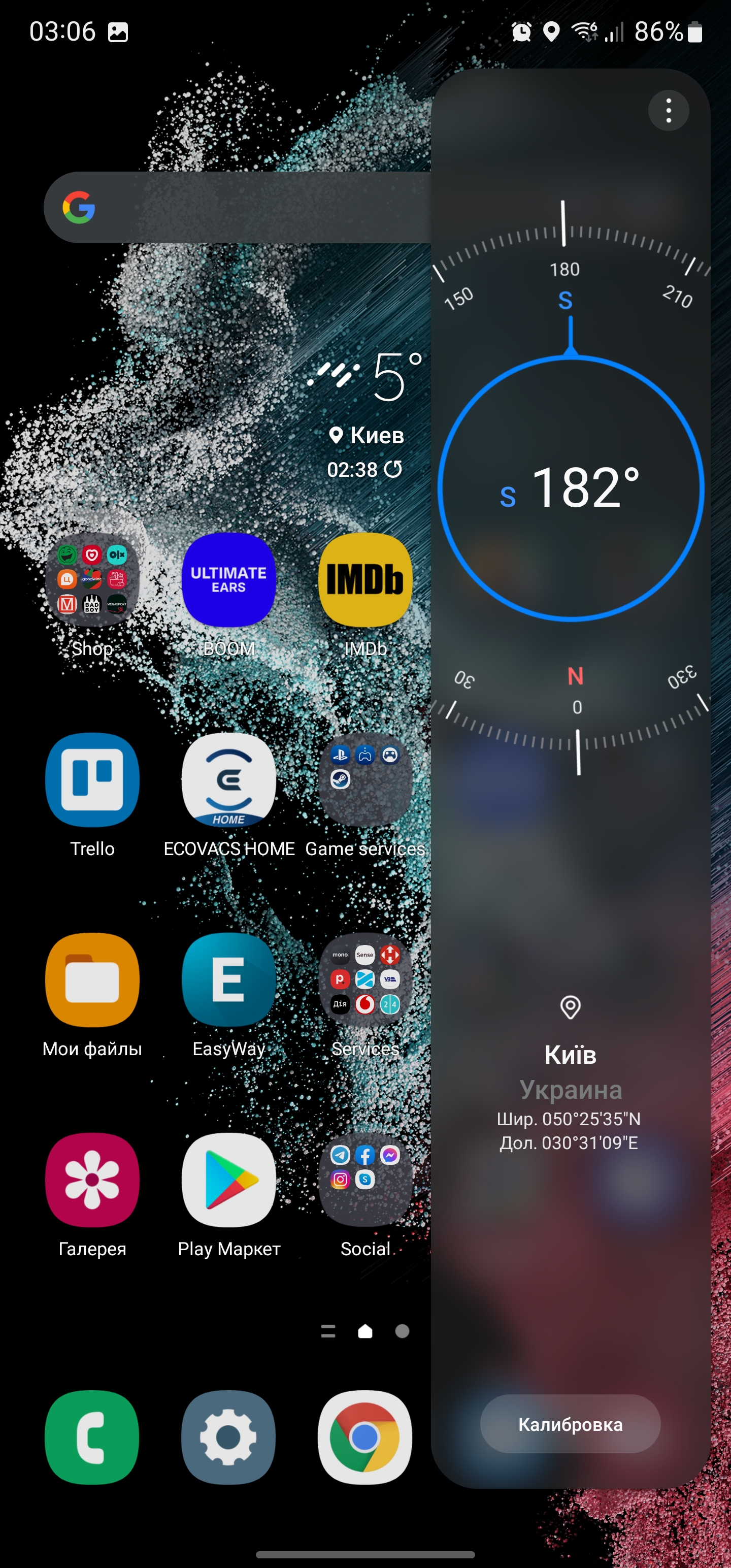Screen dimensions: 731x1568
Task: Open the Phone dialer app
Action: pos(92,1437)
